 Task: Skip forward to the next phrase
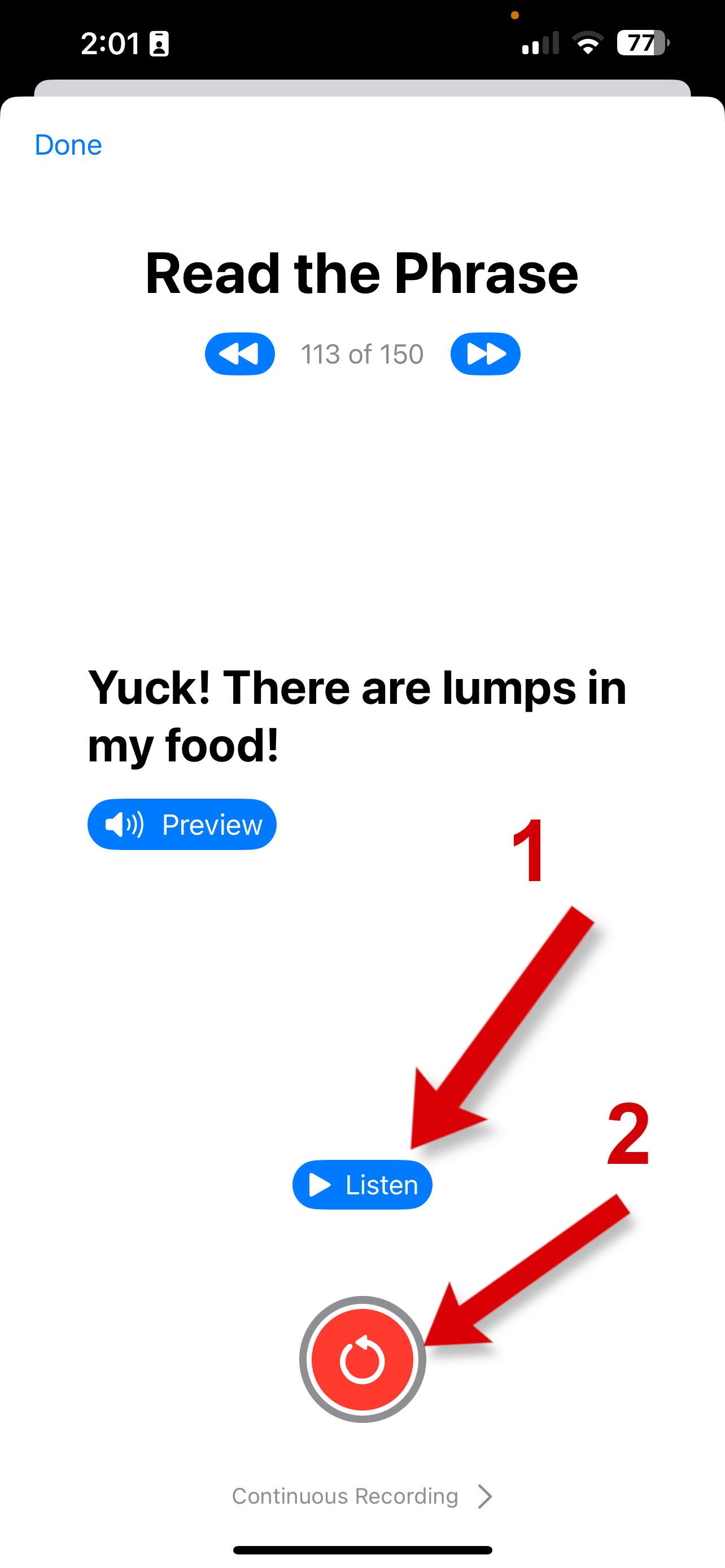coord(485,354)
